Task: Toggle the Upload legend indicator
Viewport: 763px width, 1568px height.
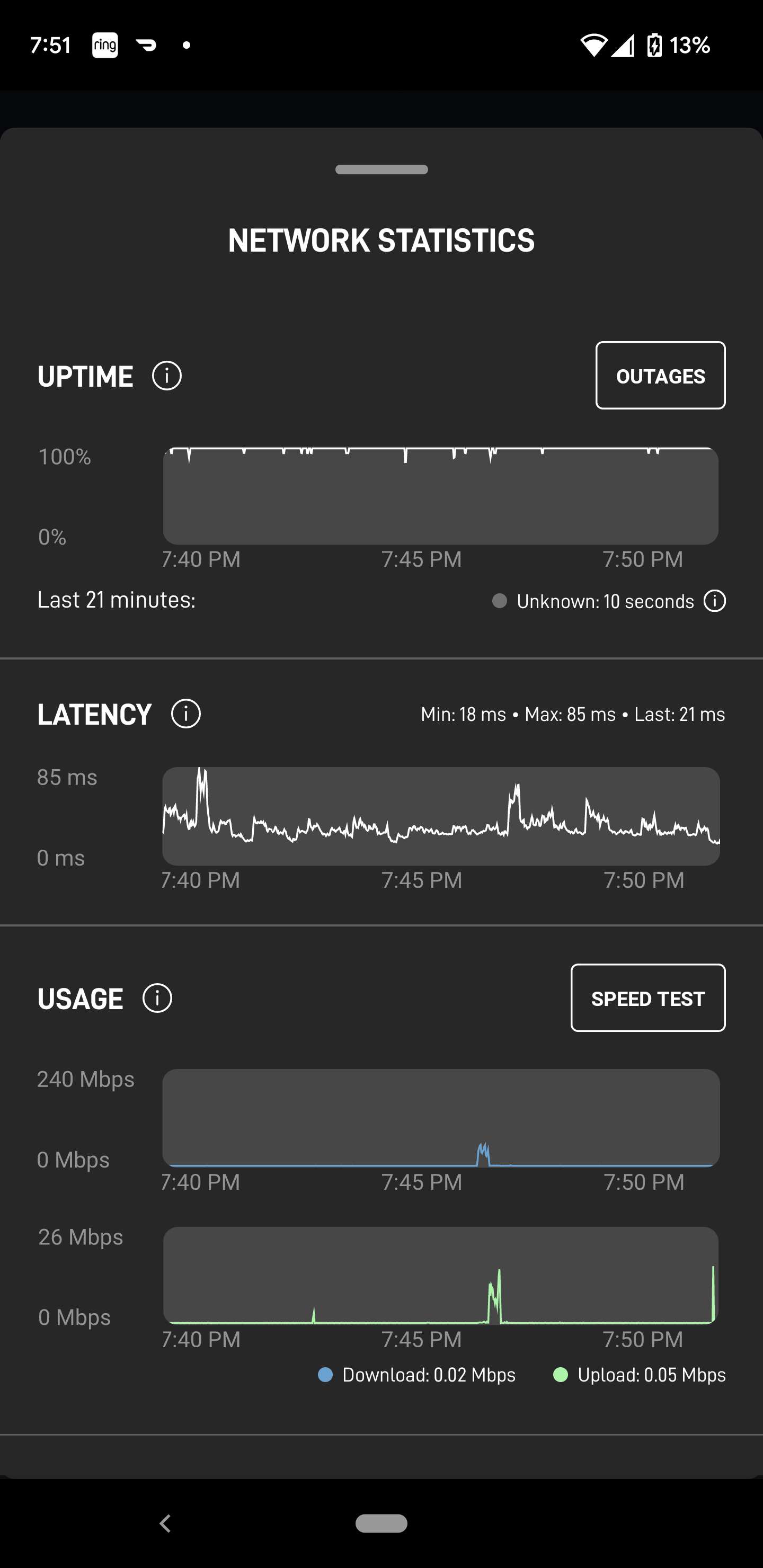Action: [x=560, y=1375]
